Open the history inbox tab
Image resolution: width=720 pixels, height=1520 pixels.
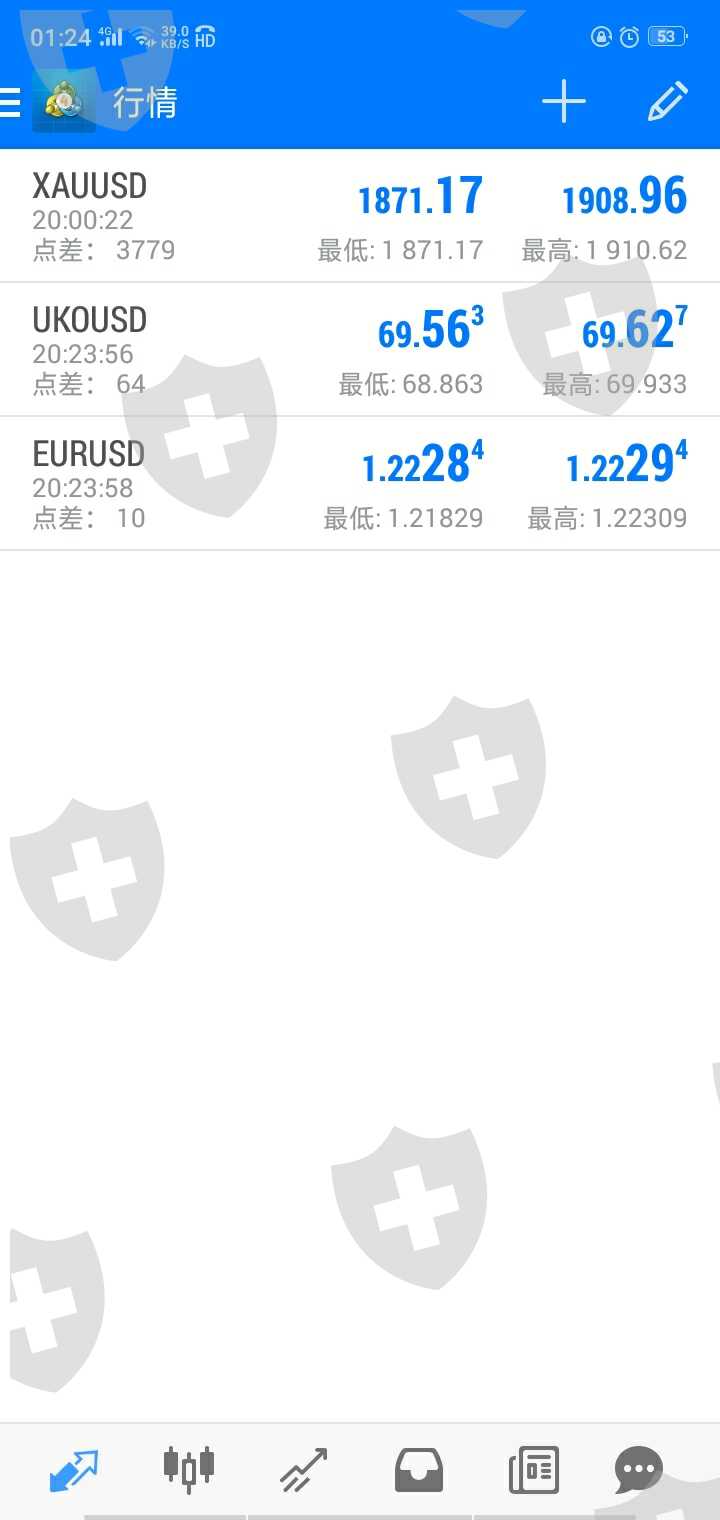pyautogui.click(x=418, y=1470)
